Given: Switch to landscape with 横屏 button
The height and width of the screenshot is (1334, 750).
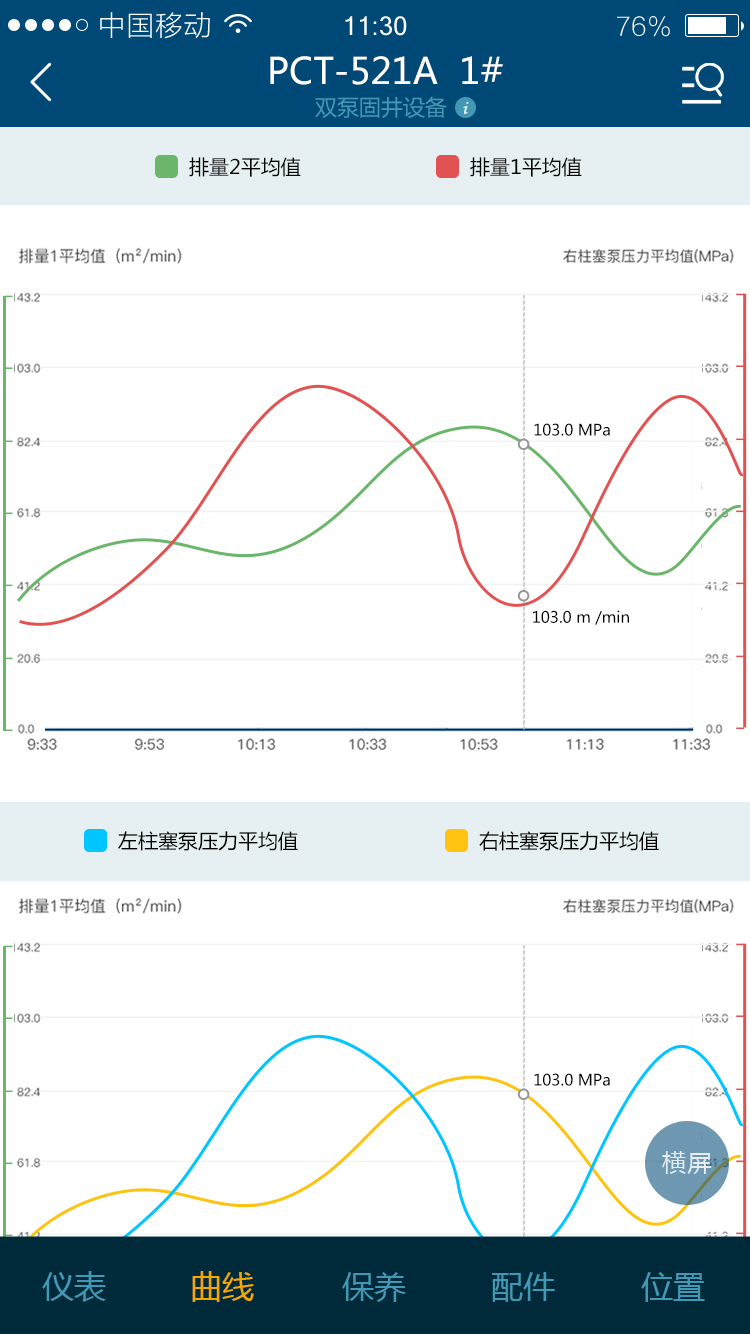Looking at the screenshot, I should click(687, 1162).
